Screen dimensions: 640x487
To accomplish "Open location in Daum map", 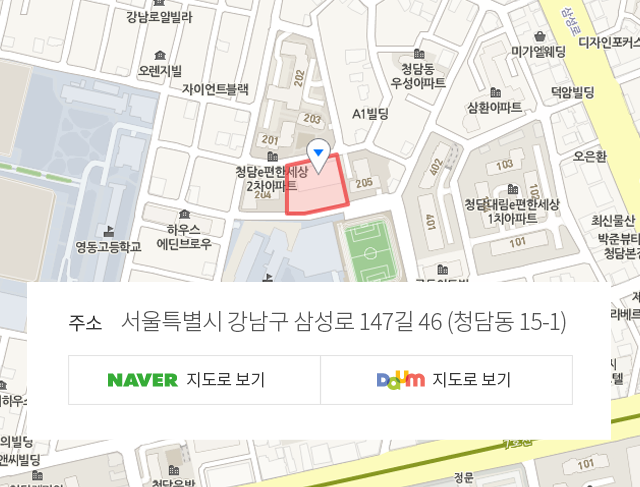I will 446,380.
